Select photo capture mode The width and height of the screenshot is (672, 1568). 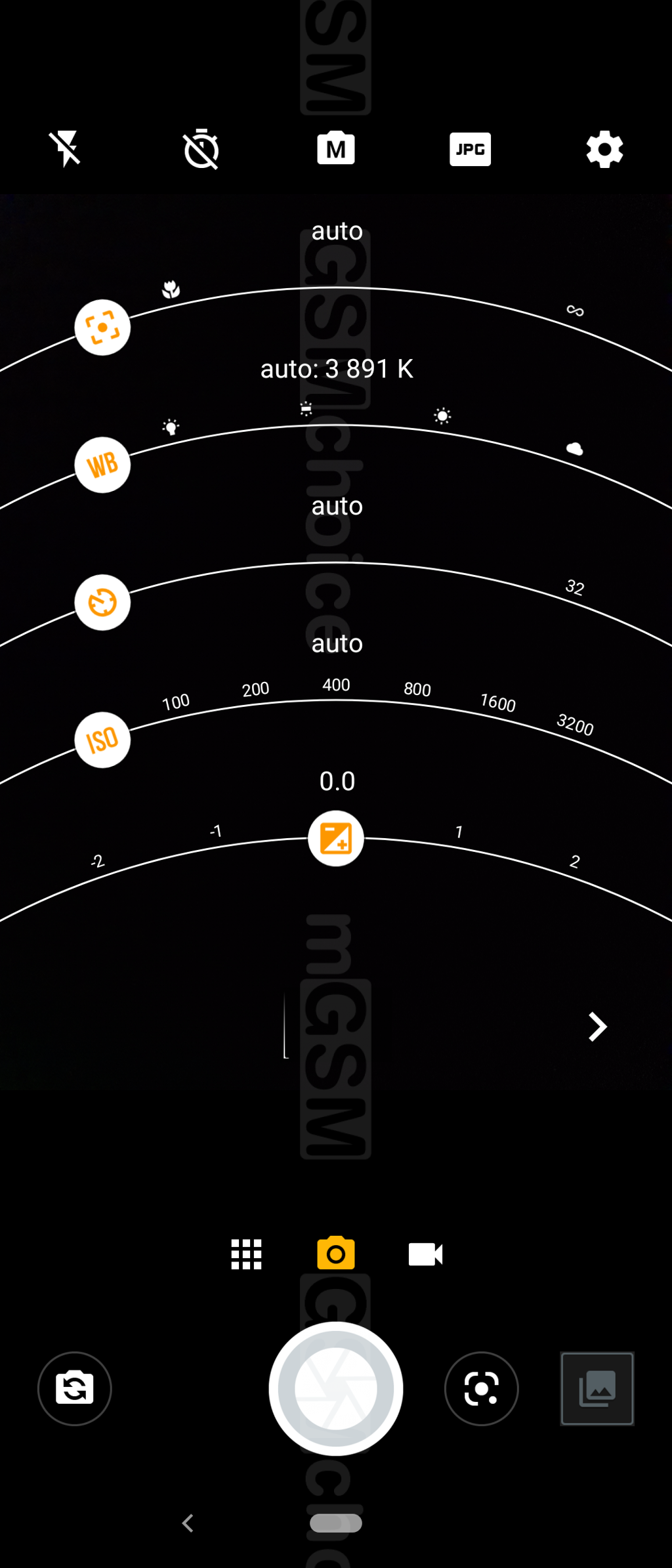click(336, 1254)
